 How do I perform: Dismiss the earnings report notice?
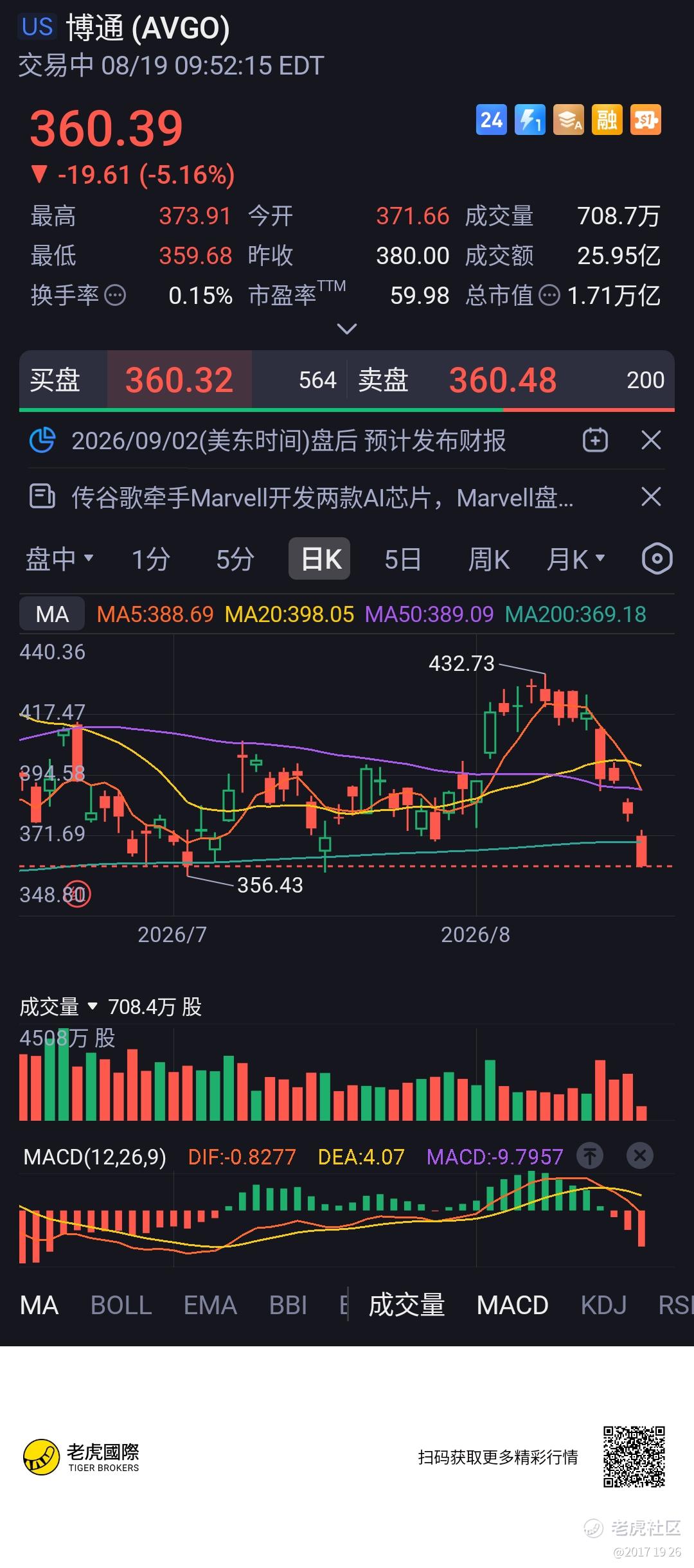coord(651,441)
